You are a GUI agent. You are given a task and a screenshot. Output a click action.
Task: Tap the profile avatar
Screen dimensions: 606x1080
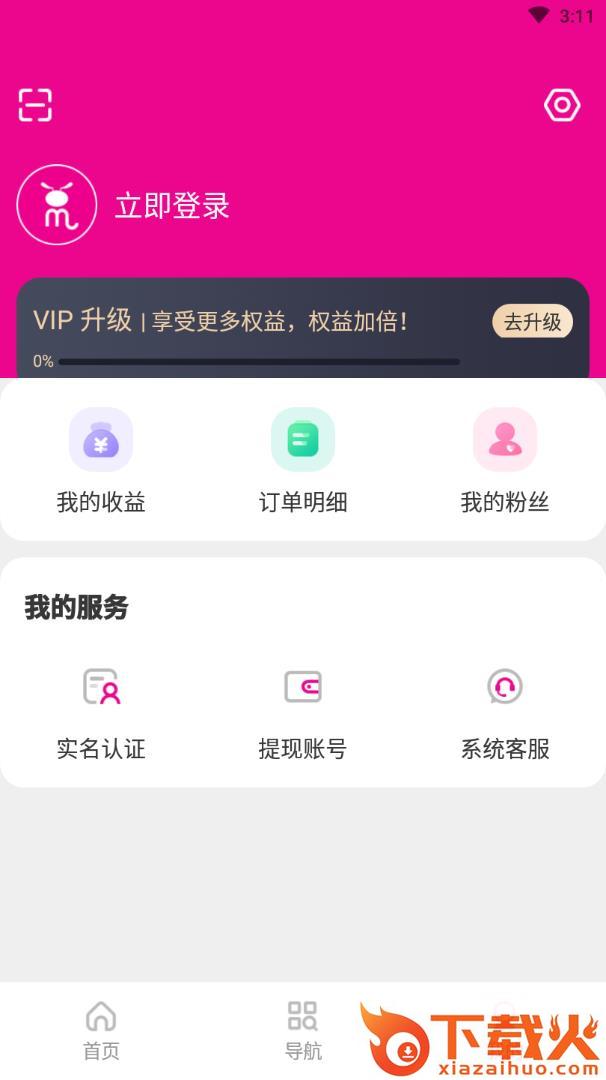tap(57, 205)
